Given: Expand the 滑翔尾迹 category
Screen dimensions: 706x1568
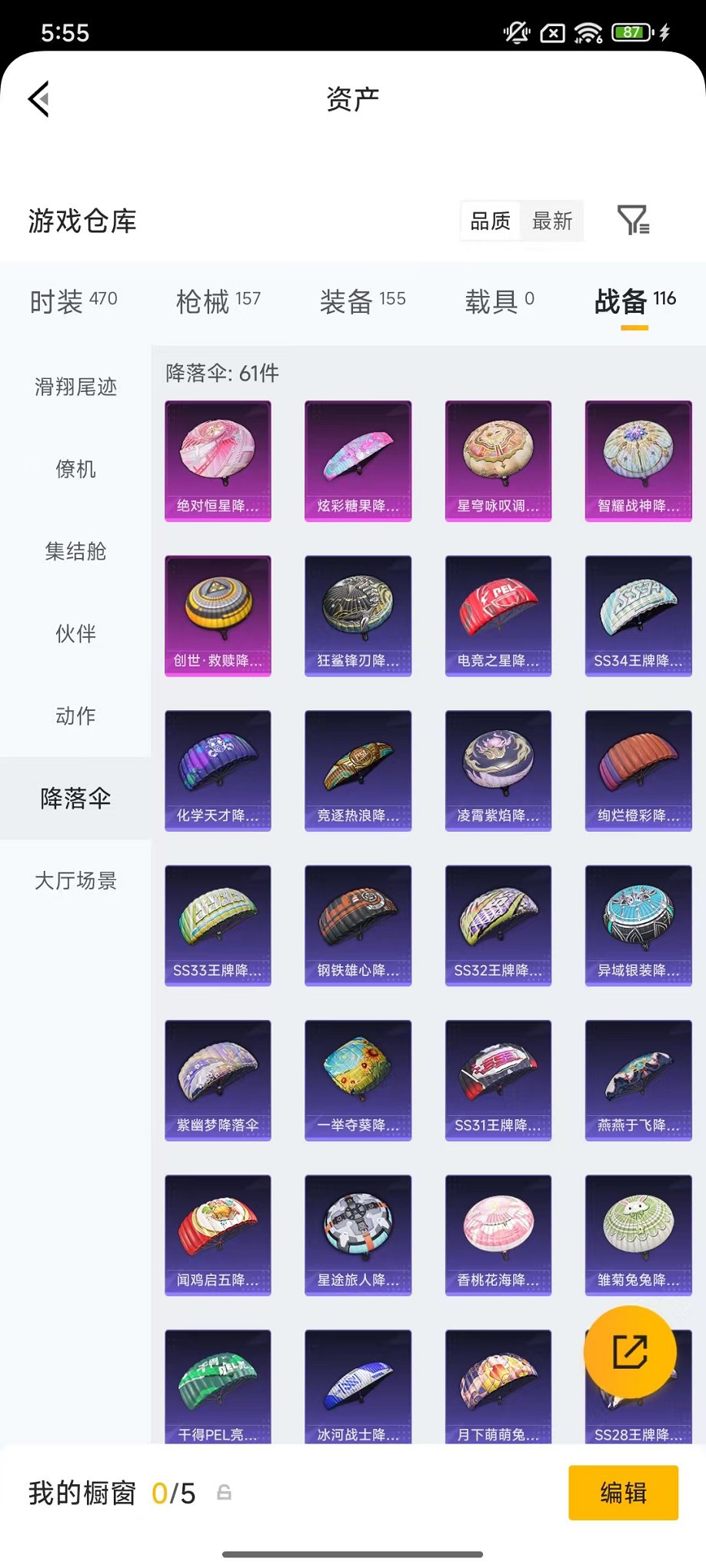Looking at the screenshot, I should click(75, 389).
